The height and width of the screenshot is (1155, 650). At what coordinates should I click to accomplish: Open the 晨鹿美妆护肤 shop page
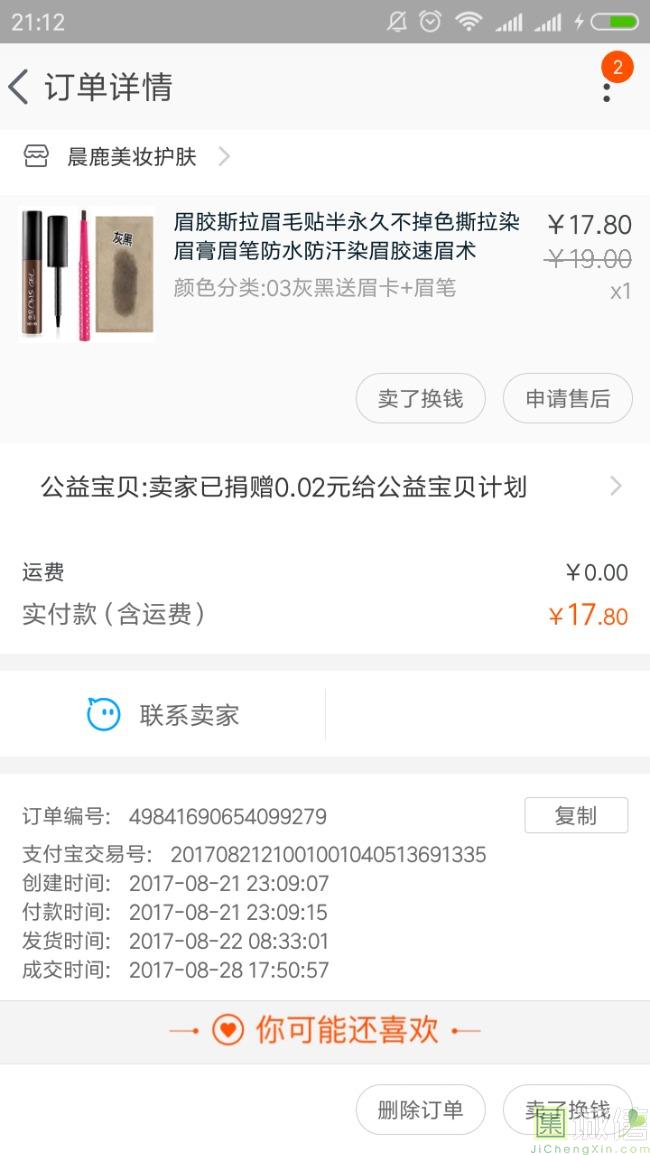[130, 157]
